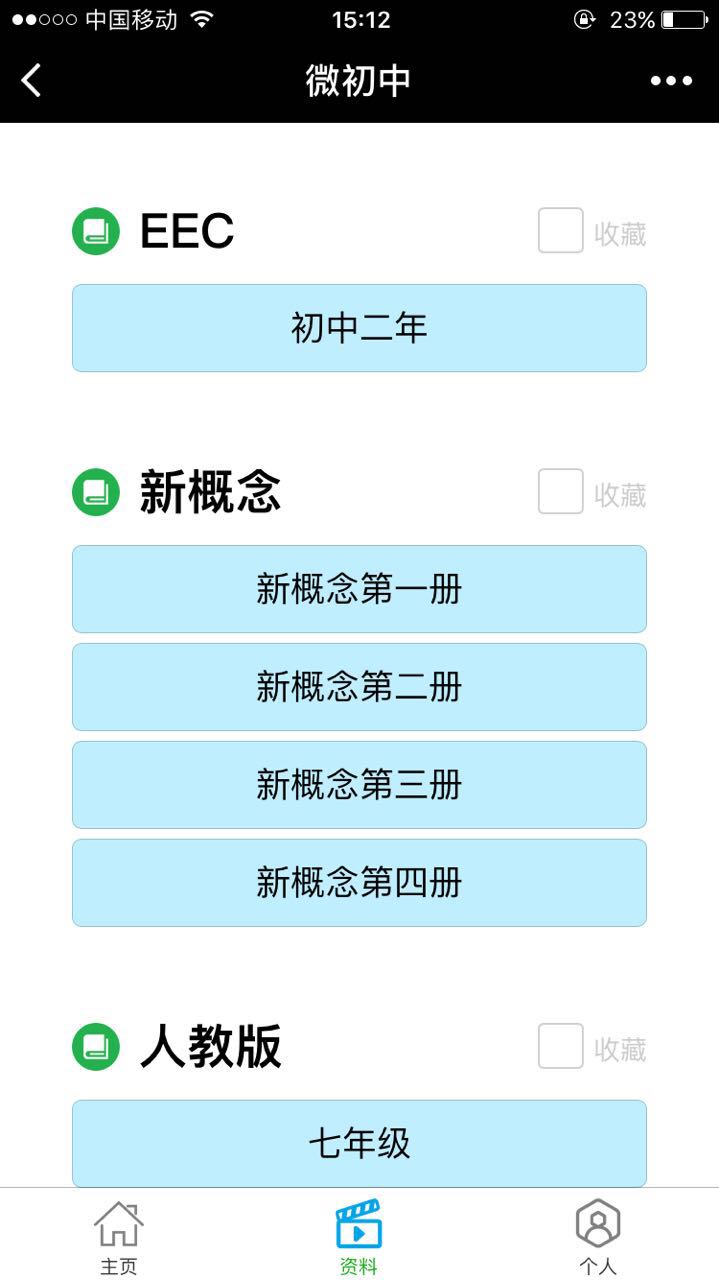Open 新概念第一册

click(x=359, y=589)
